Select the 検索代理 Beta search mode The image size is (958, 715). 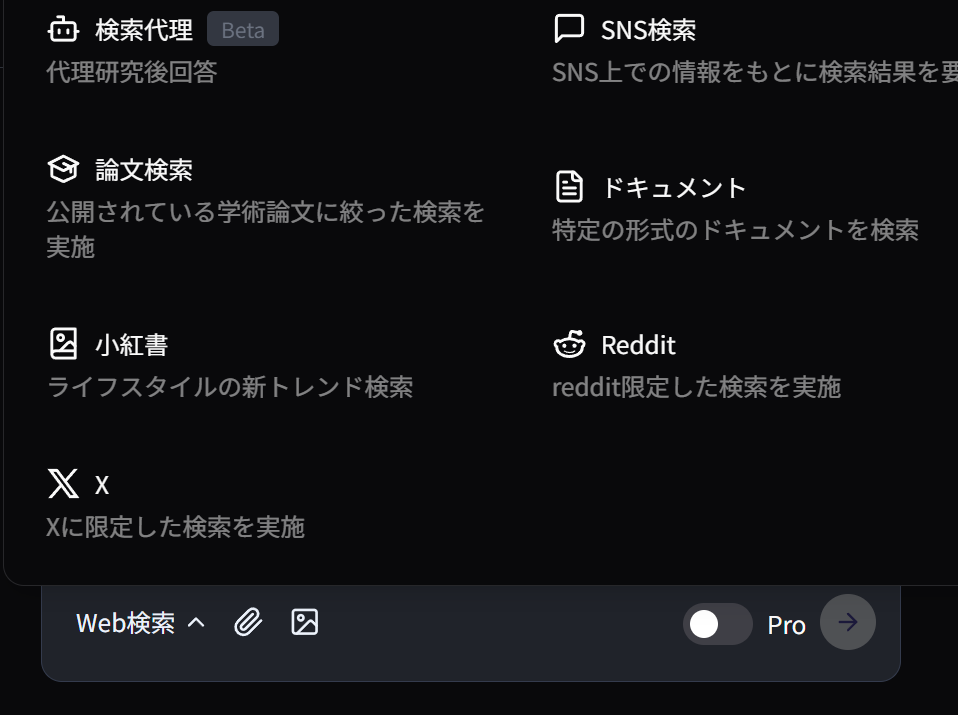[x=144, y=30]
